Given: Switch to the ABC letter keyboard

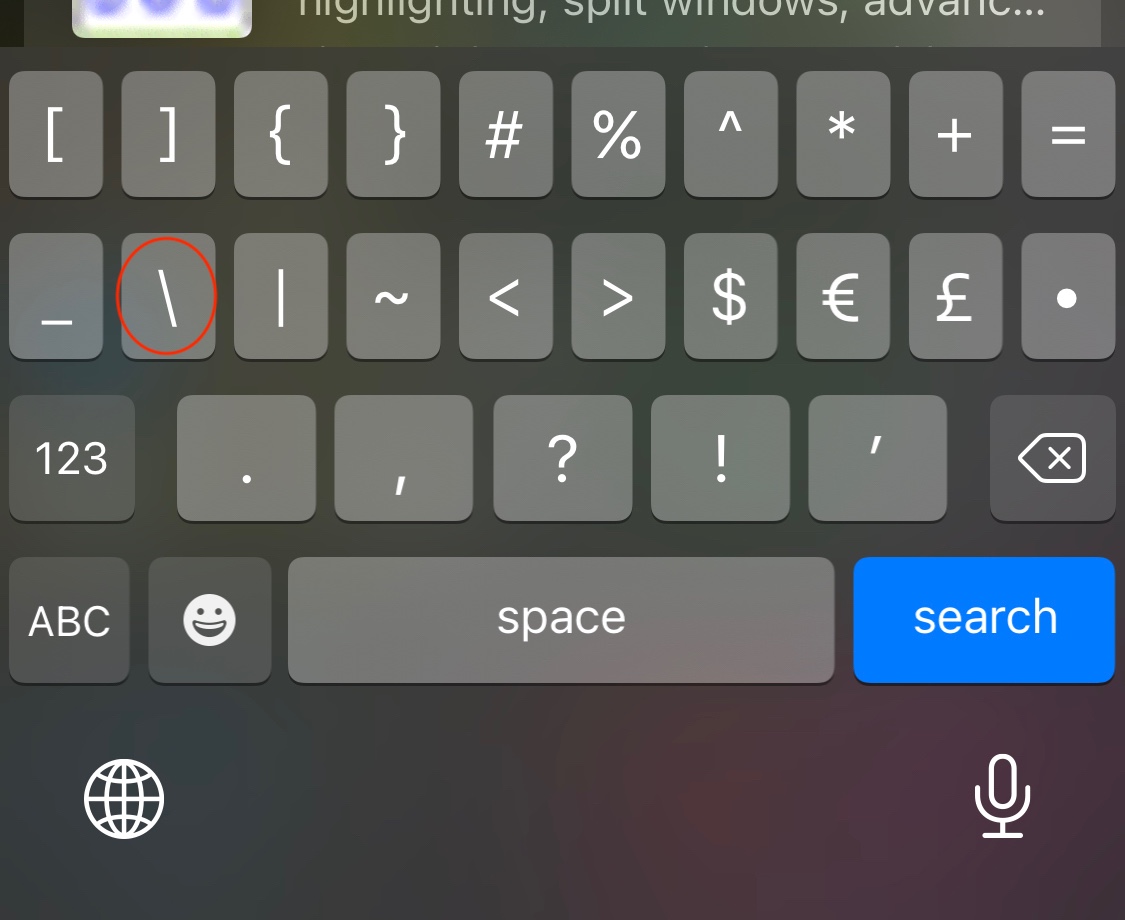Looking at the screenshot, I should (x=69, y=620).
